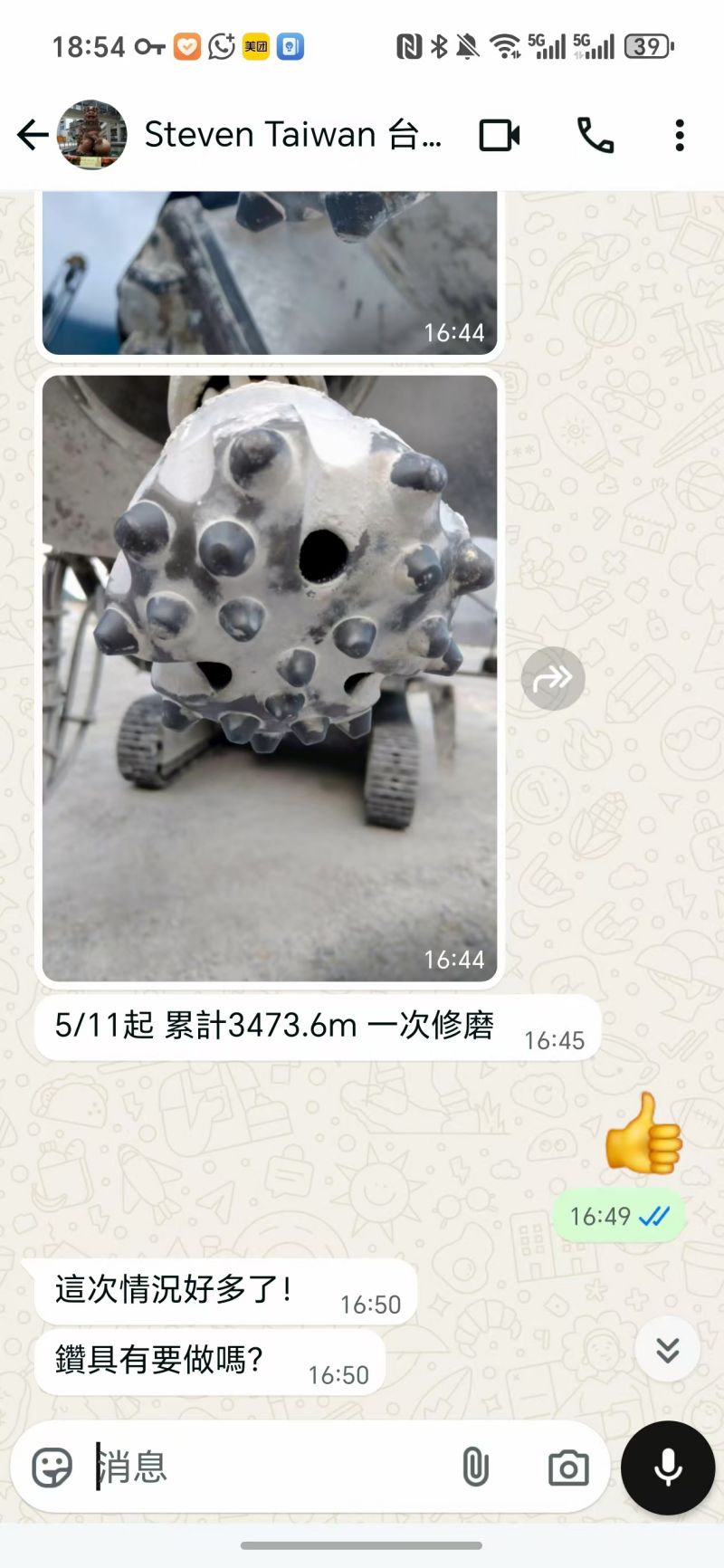Screen dimensions: 724x1568
Task: Forward the drill bit photo
Action: 552,678
